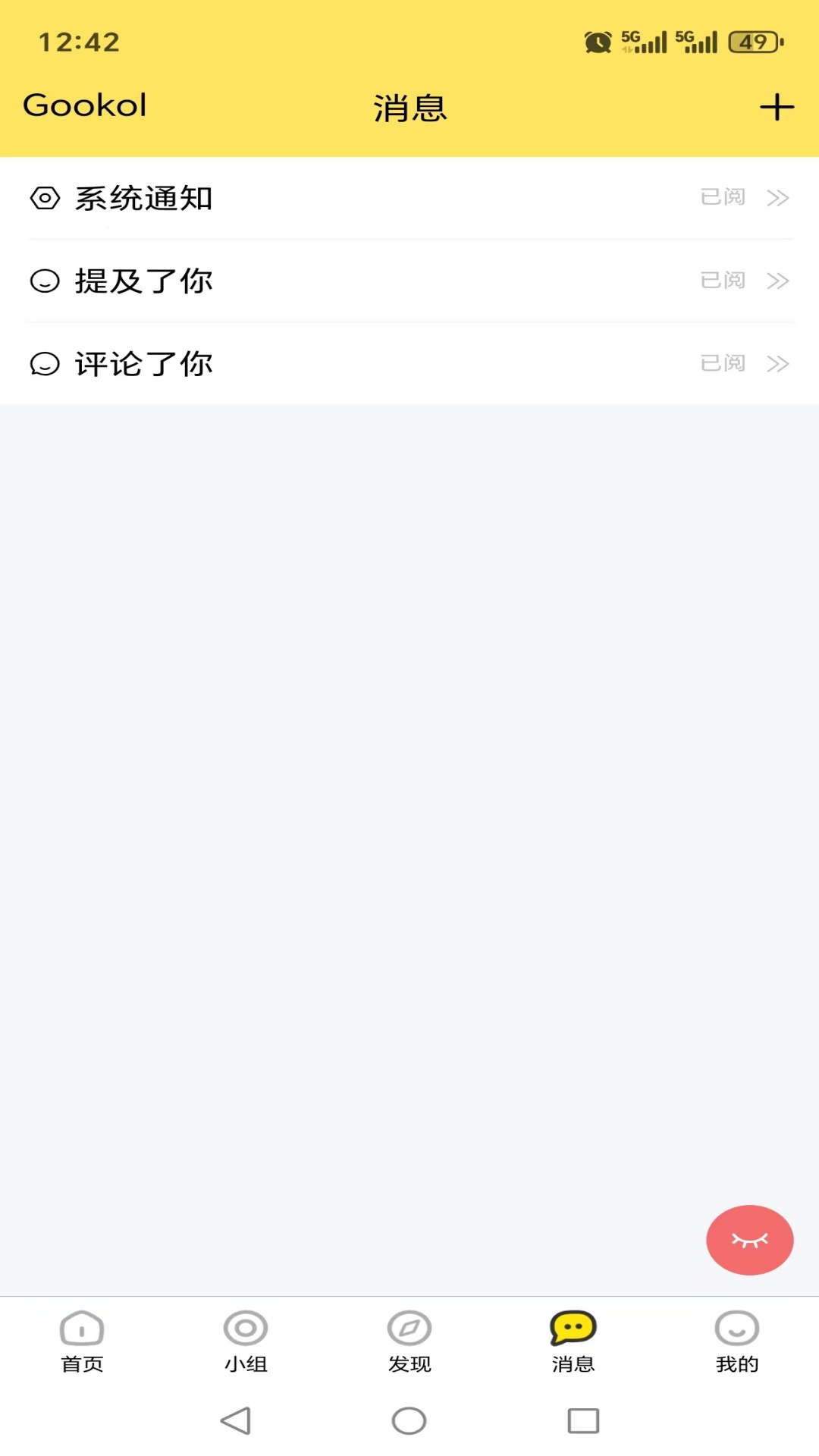The width and height of the screenshot is (819, 1456).
Task: Tap the red floating eye button
Action: tap(750, 1240)
